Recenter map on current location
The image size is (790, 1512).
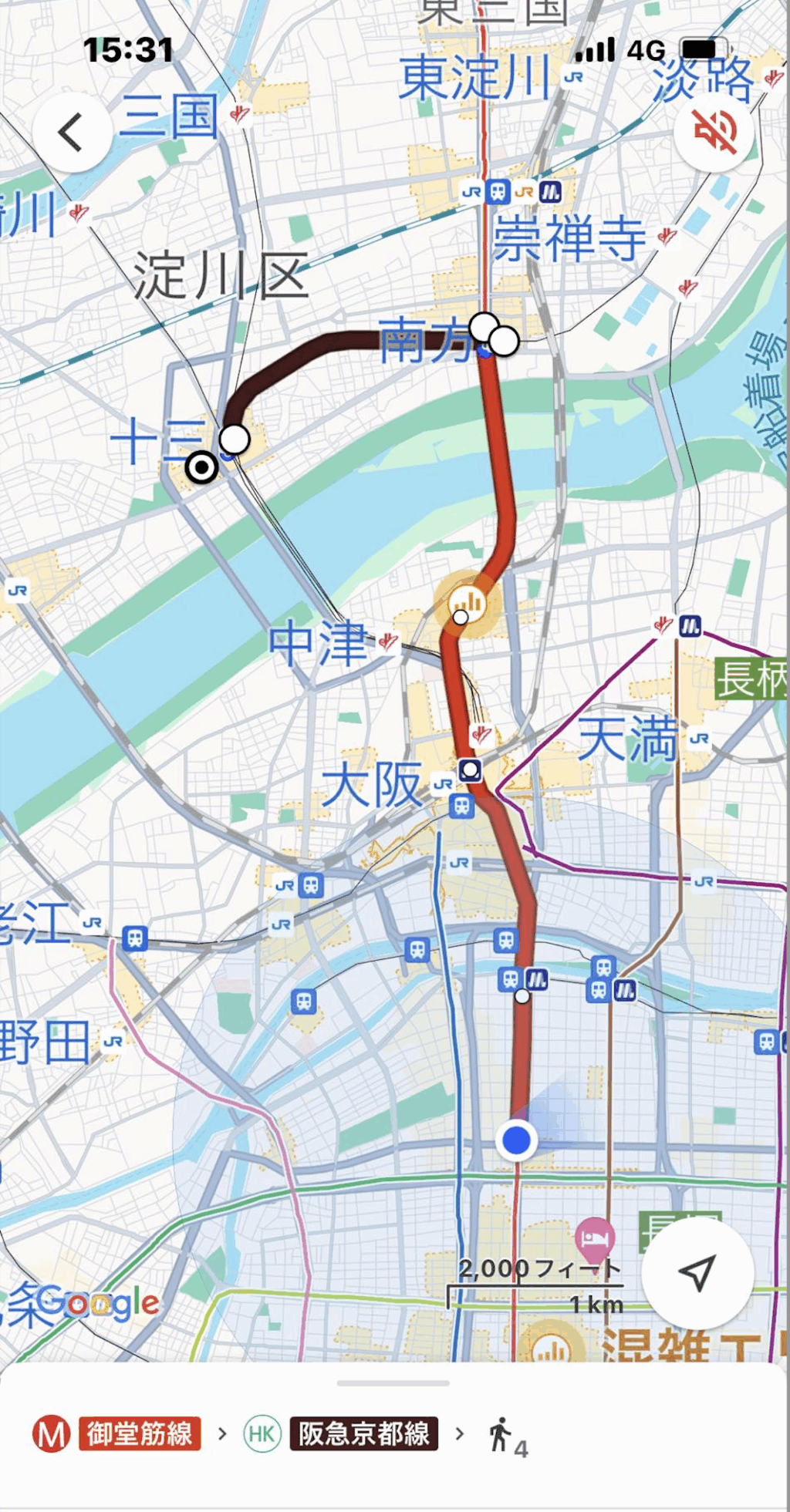697,1273
